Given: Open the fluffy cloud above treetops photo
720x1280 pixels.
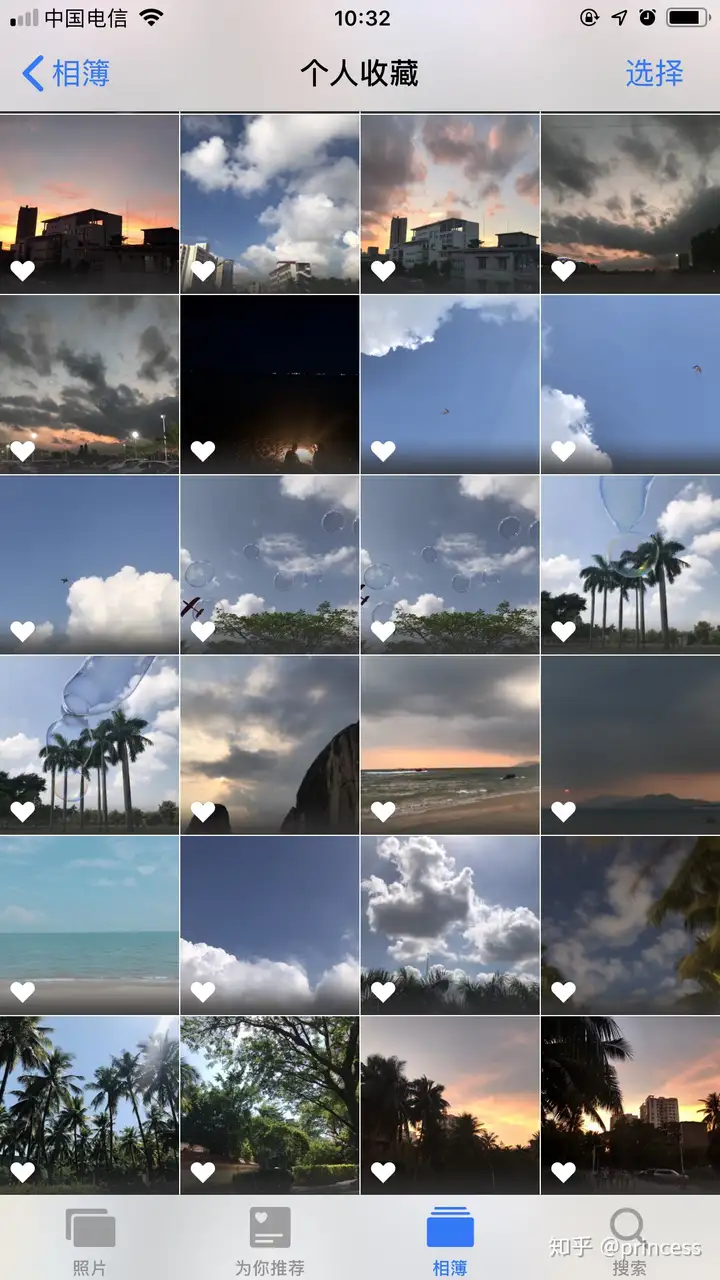Looking at the screenshot, I should point(450,925).
